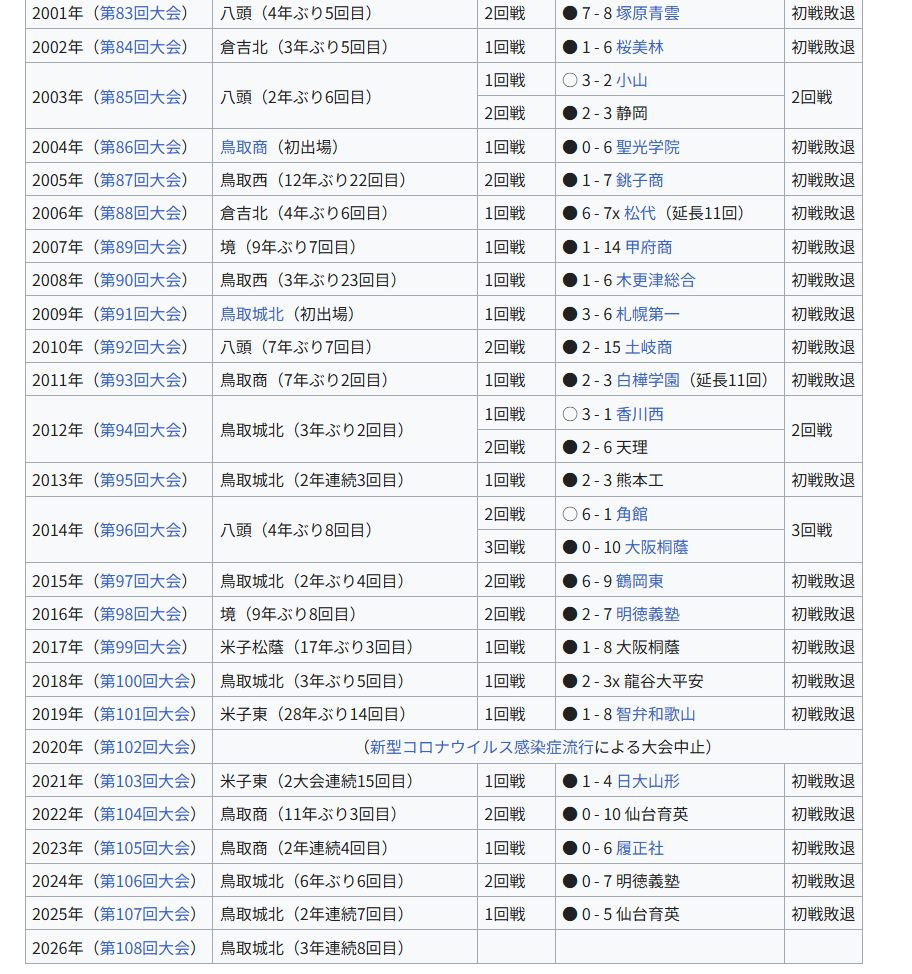Go to the 札幌第一 page

pyautogui.click(x=647, y=314)
